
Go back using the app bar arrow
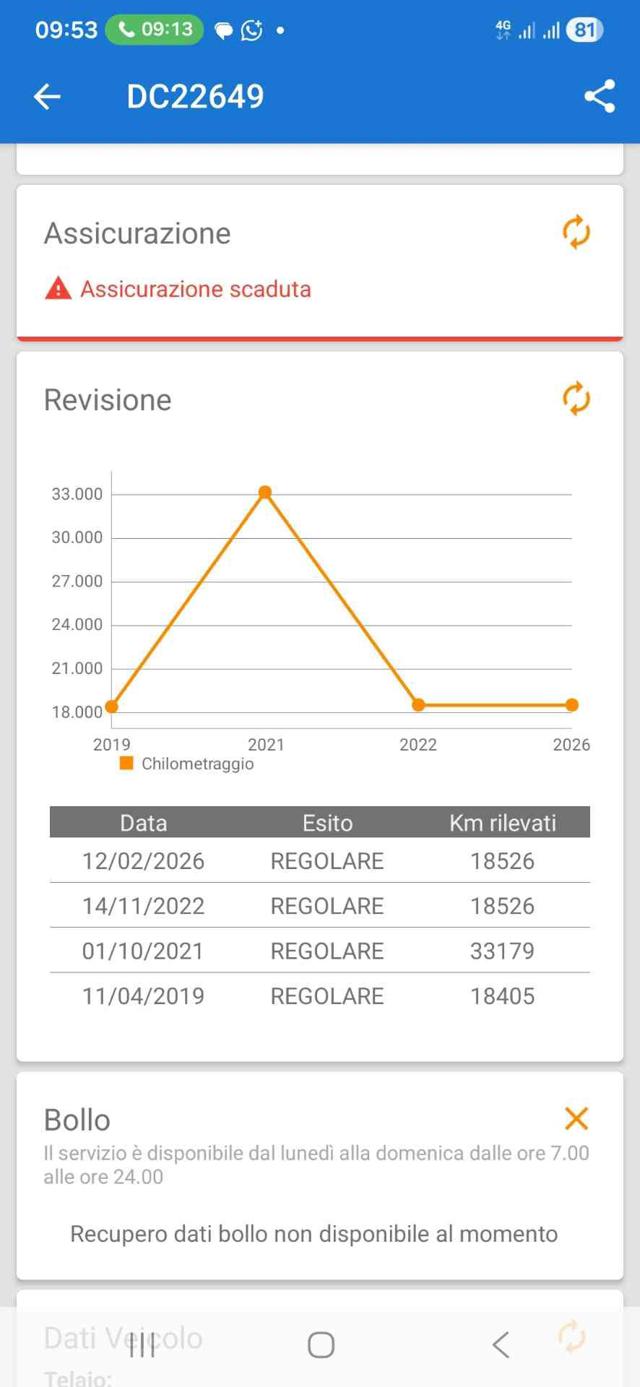(47, 96)
